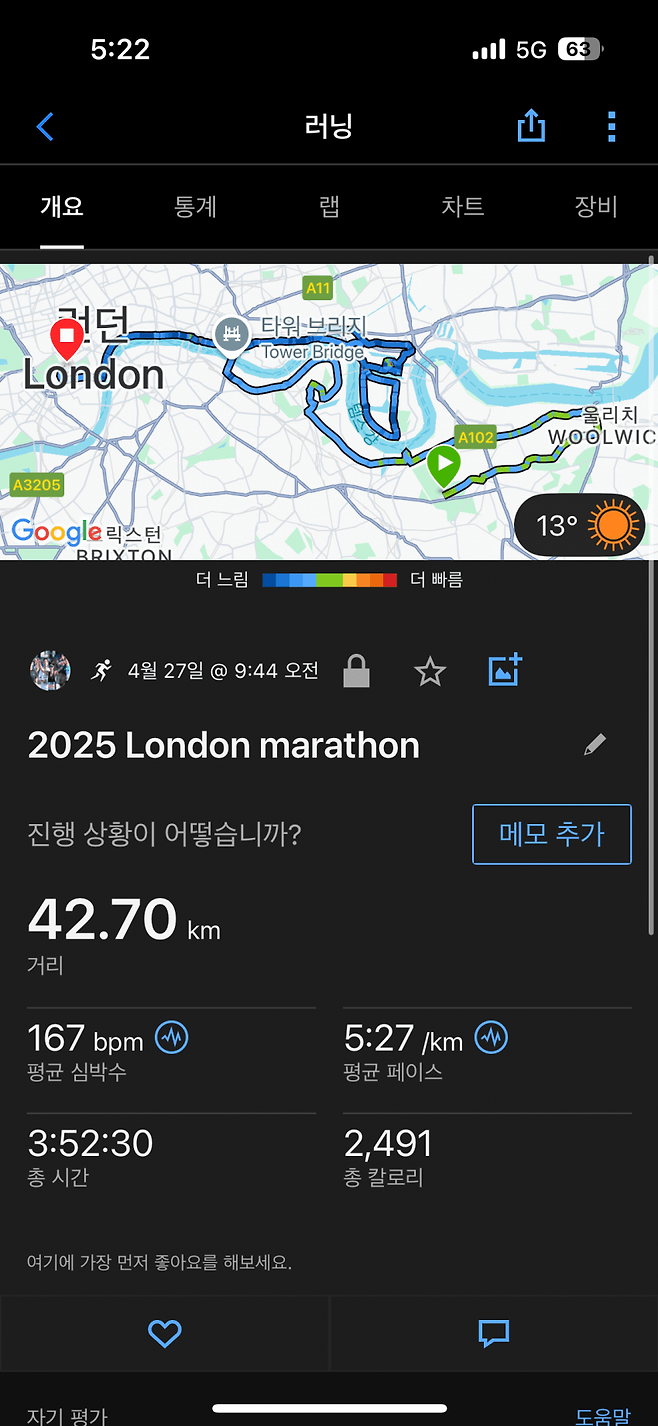658x1426 pixels.
Task: Open pace insight icon beside 5:27 /km
Action: coord(491,1038)
